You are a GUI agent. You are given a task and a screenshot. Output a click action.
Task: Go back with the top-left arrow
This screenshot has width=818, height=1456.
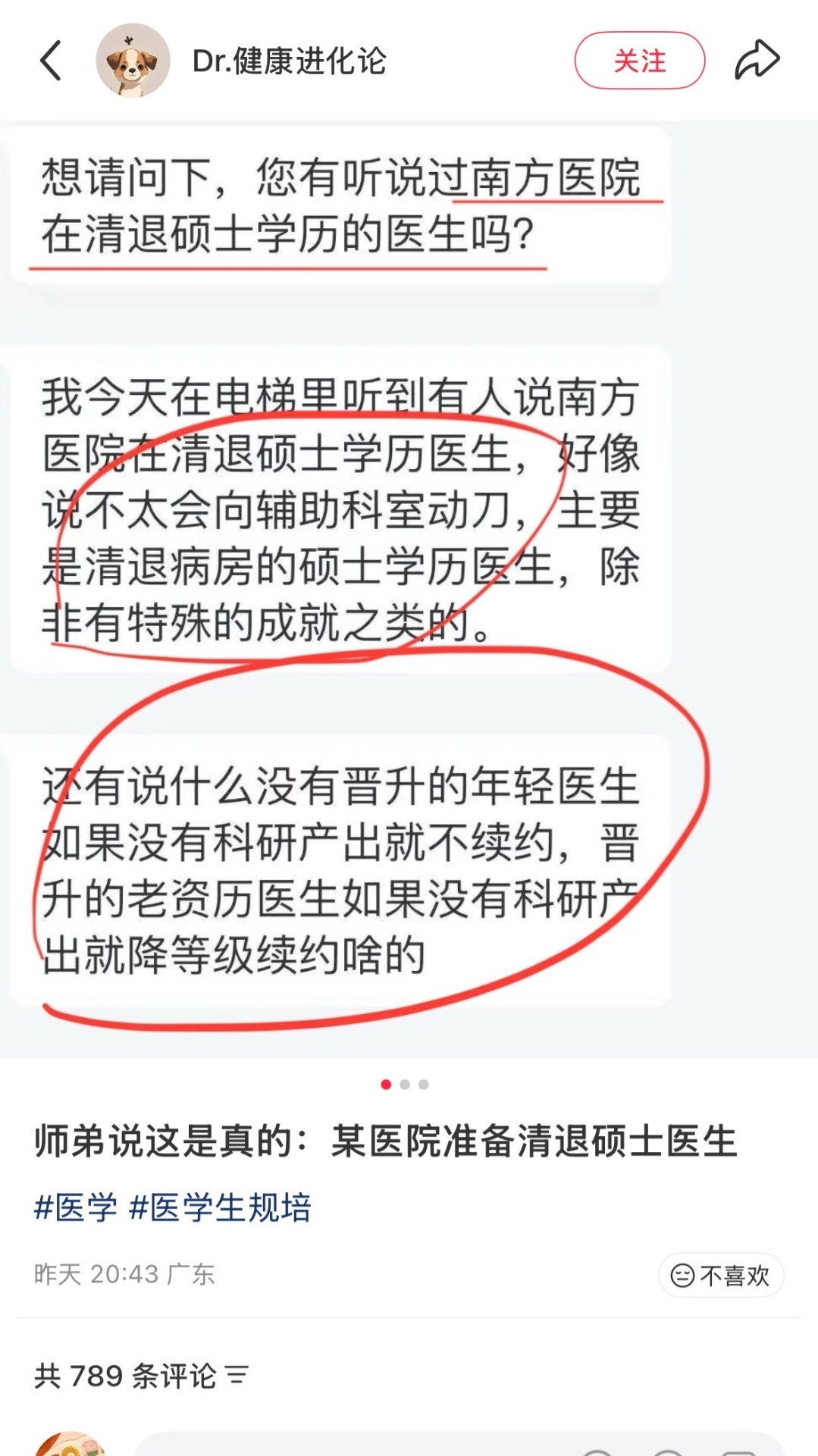51,61
